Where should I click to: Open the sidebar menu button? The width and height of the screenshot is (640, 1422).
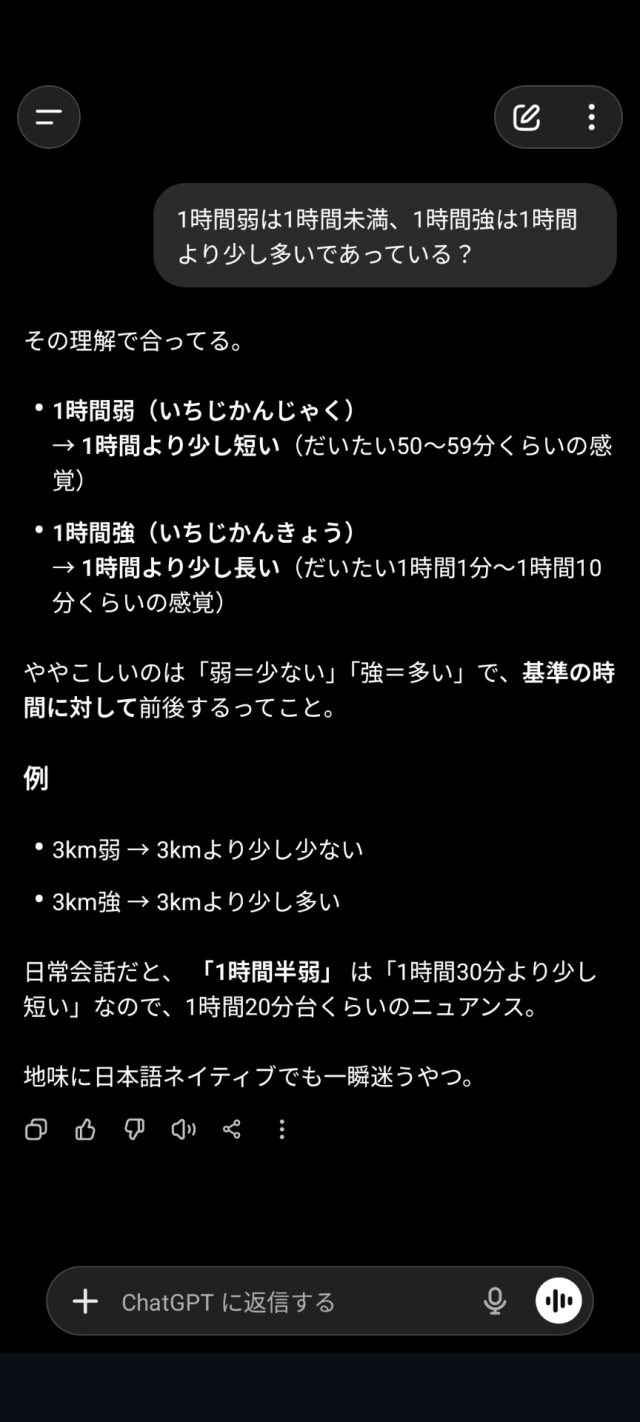pyautogui.click(x=48, y=117)
